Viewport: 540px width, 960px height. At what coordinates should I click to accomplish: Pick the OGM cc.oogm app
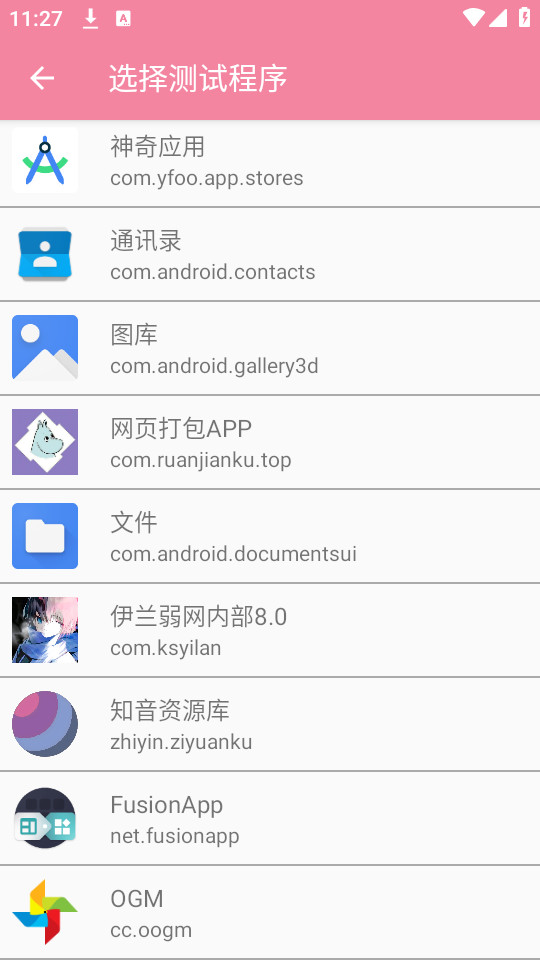pos(270,912)
